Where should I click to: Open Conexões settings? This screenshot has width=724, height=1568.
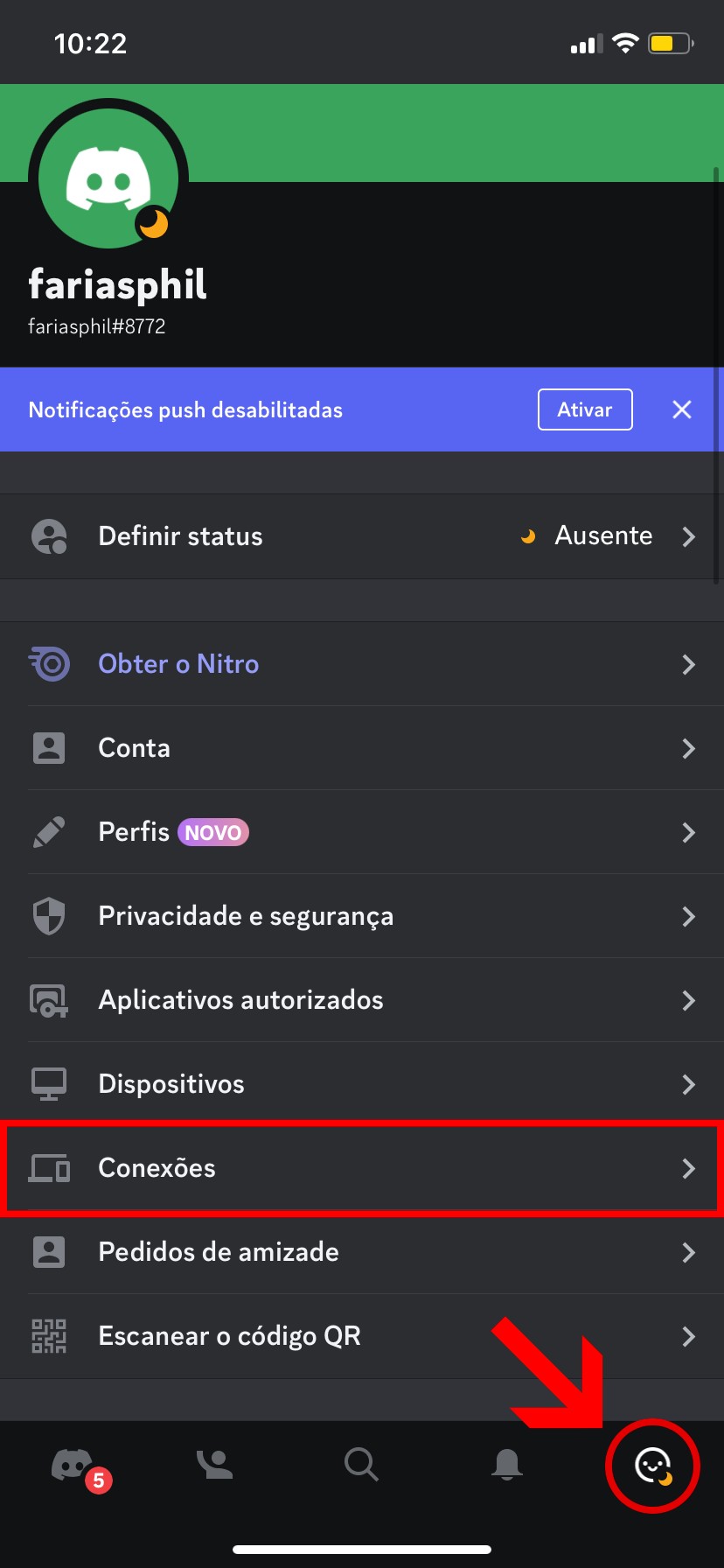(362, 1168)
